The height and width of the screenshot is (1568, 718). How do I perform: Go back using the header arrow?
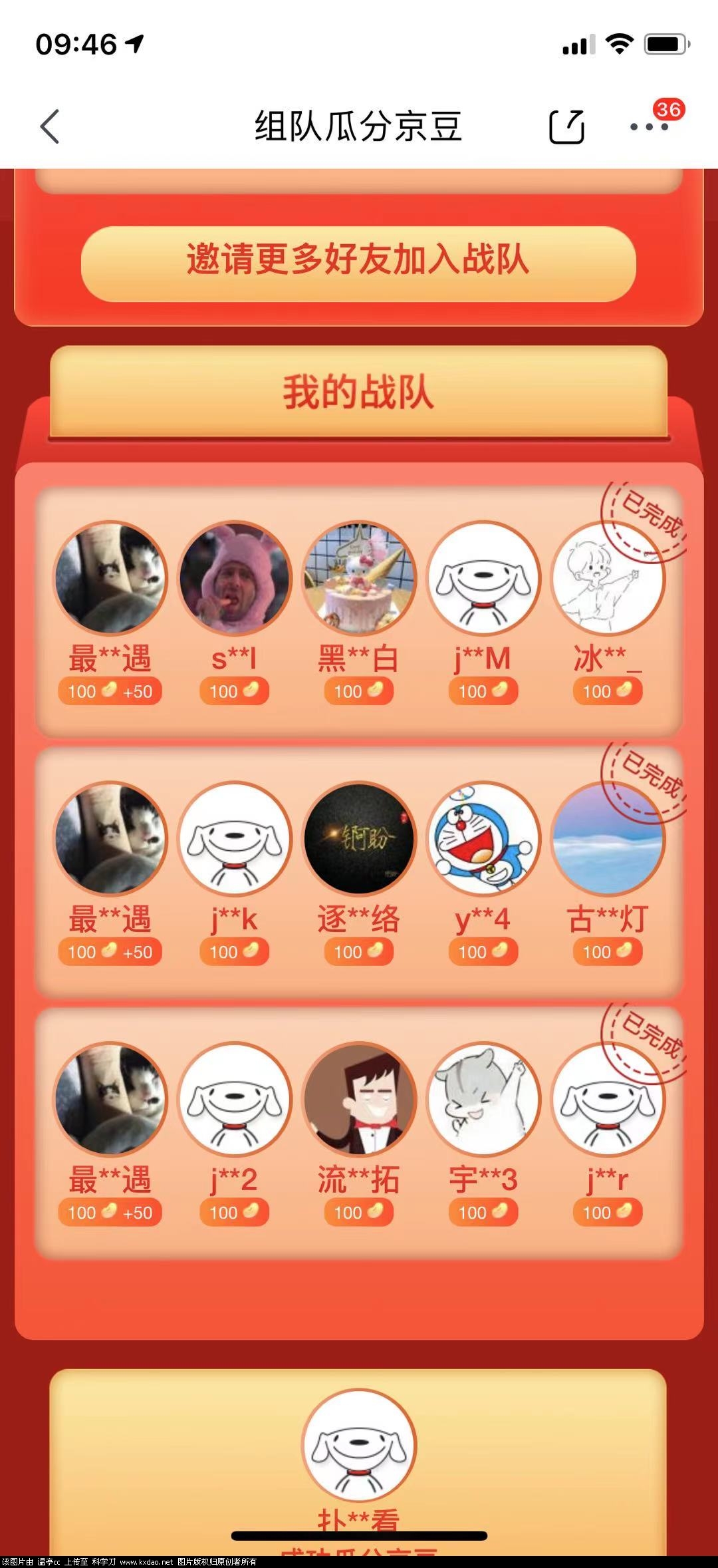51,126
